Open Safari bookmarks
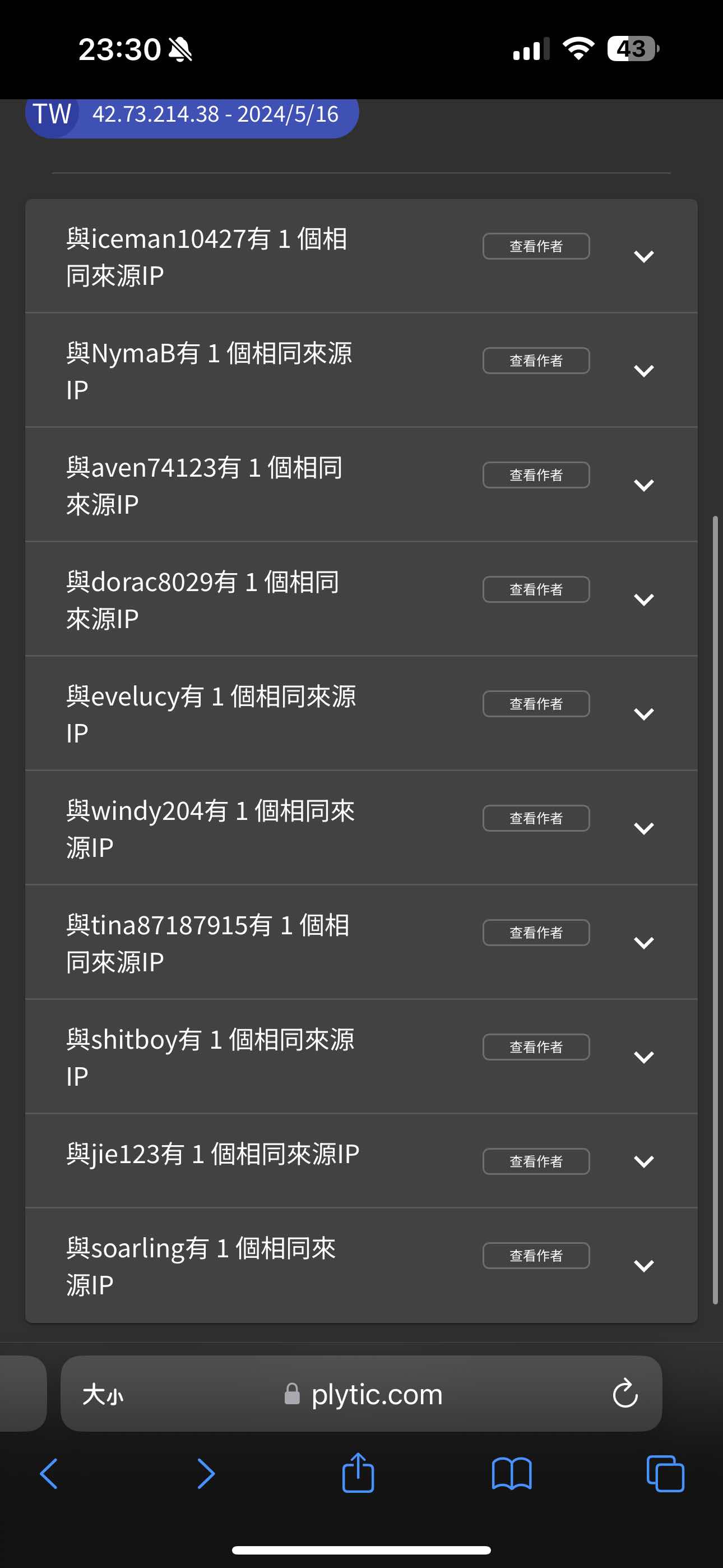 (511, 1474)
